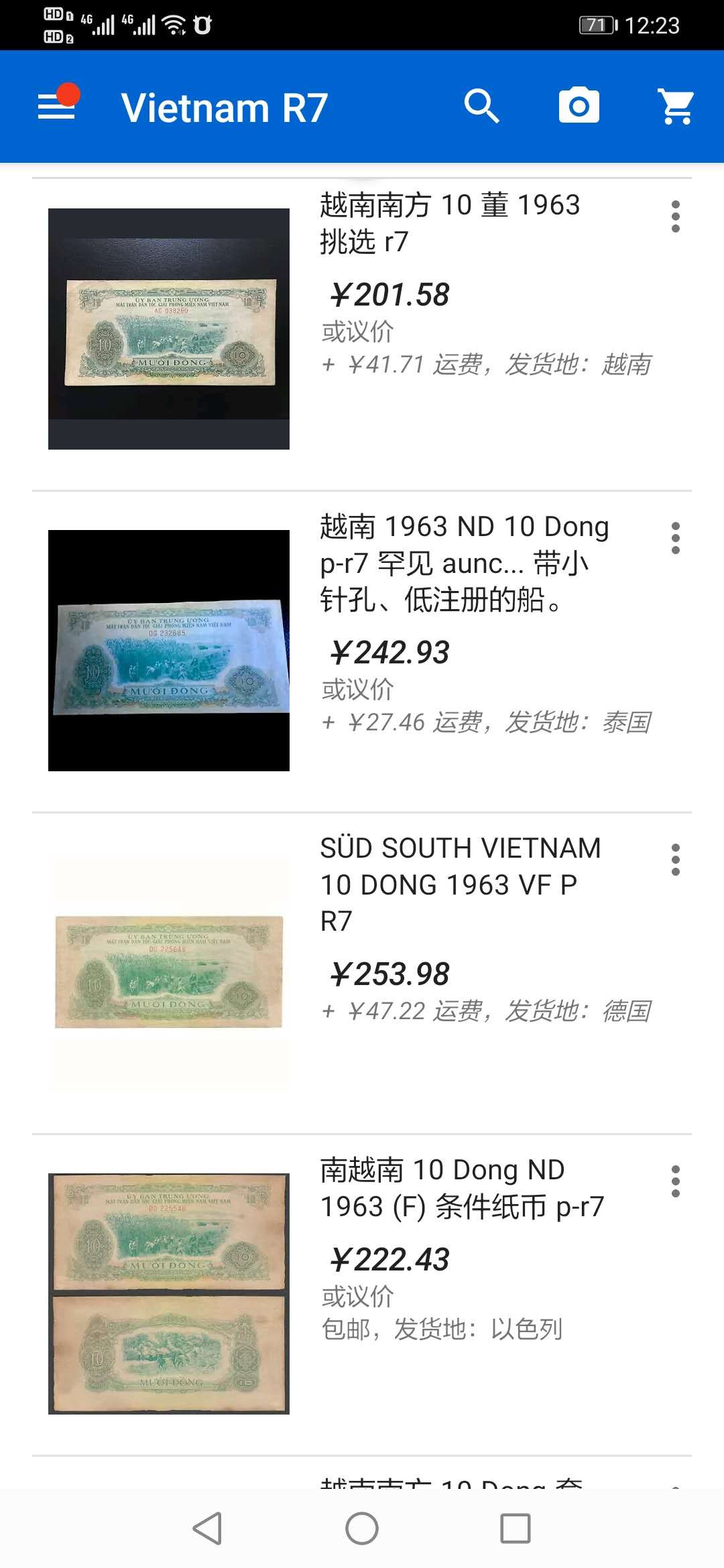Open the shopping cart

[676, 107]
